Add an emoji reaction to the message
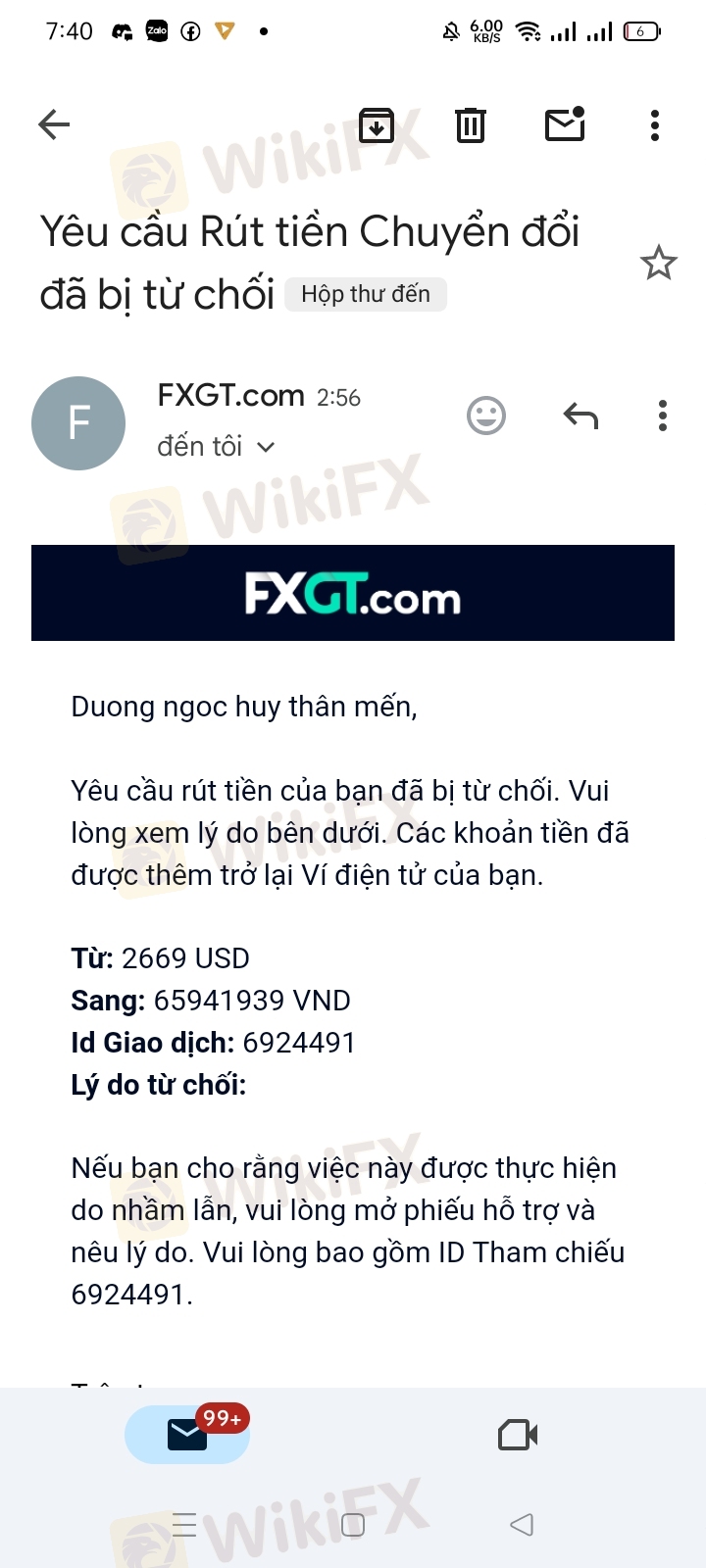706x1568 pixels. coord(486,416)
